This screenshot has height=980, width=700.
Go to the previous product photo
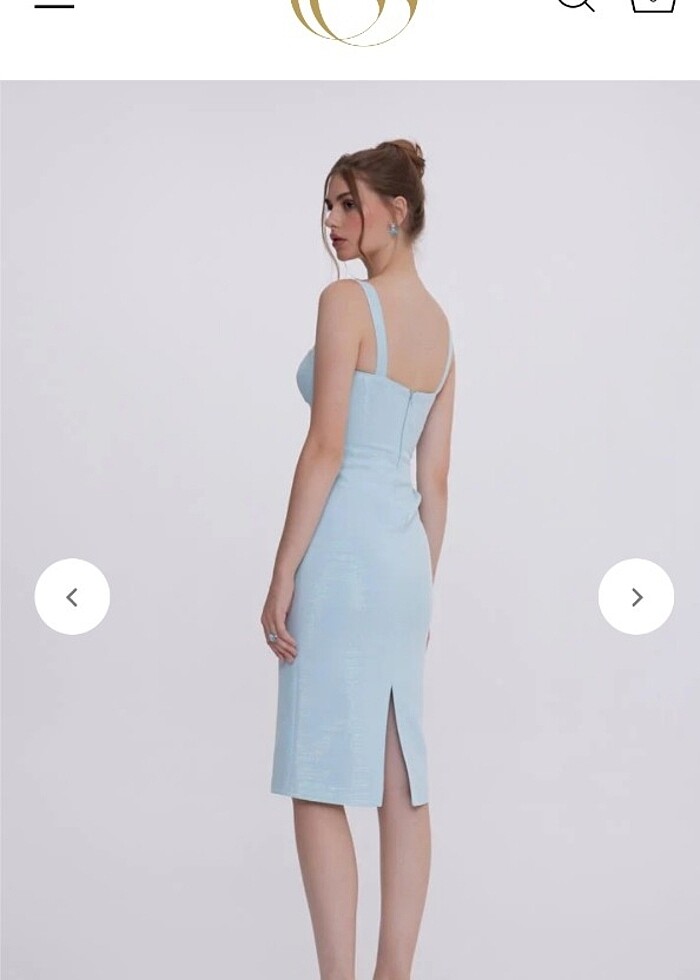click(72, 597)
